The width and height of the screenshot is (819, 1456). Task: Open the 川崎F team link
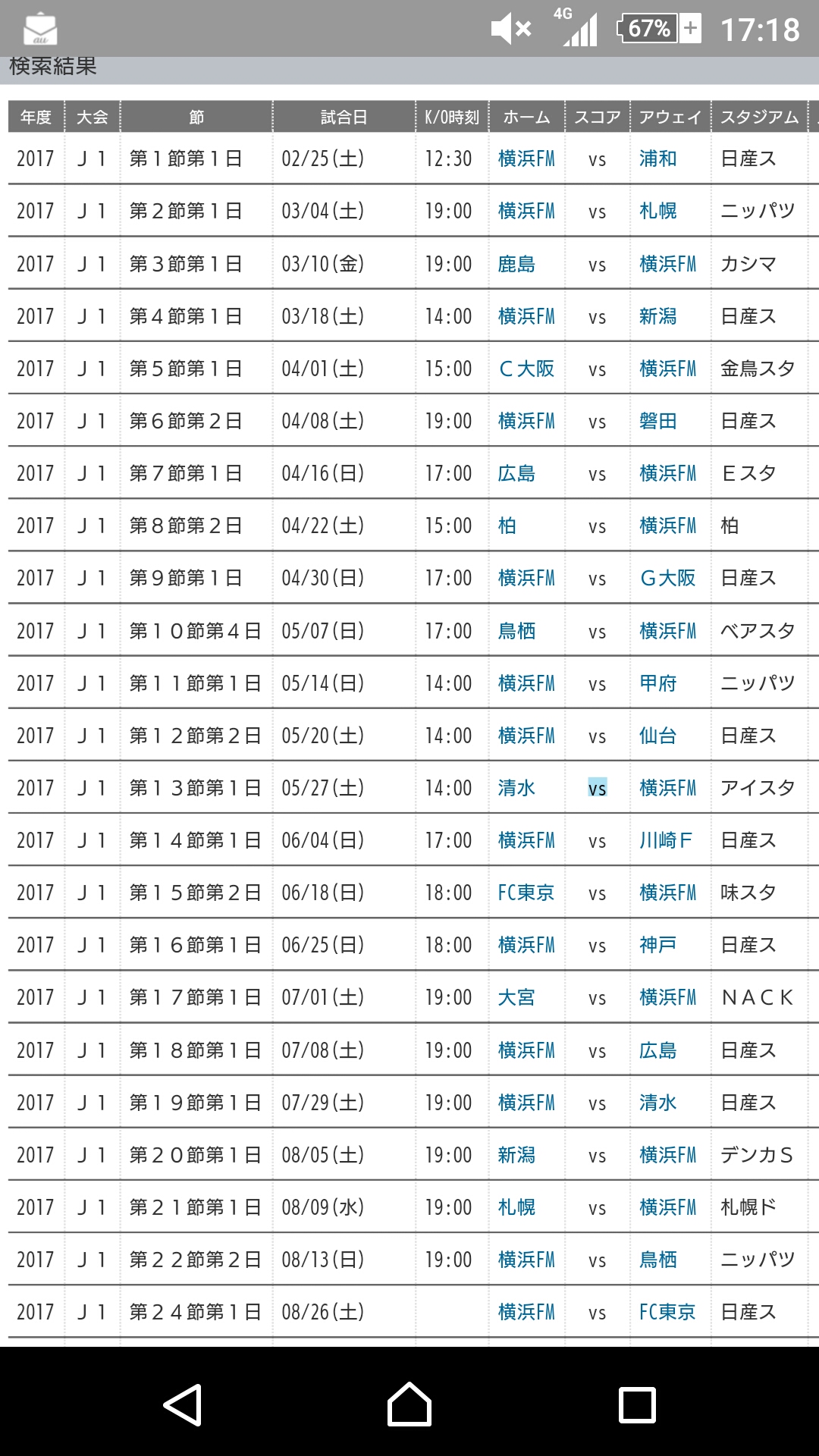665,840
